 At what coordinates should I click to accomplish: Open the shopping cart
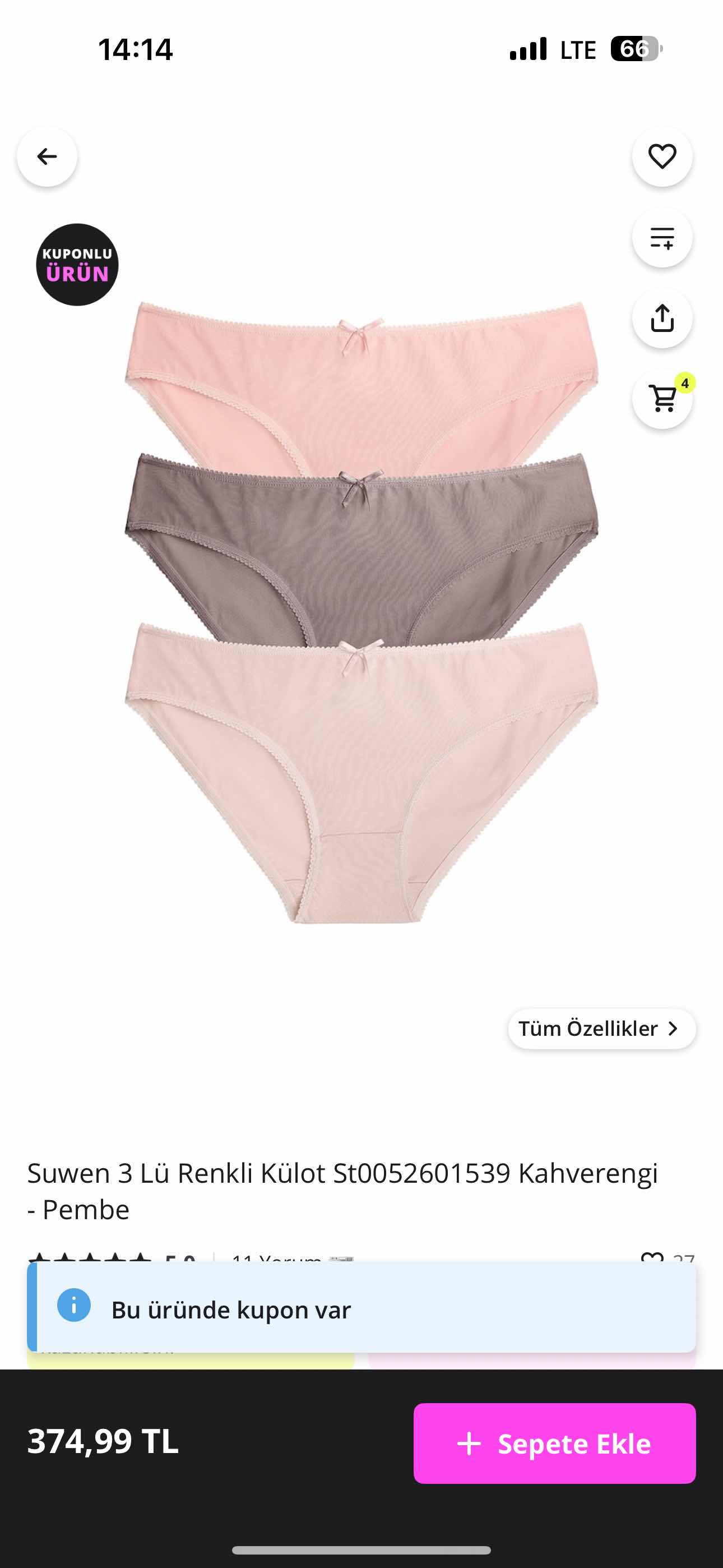click(x=662, y=399)
